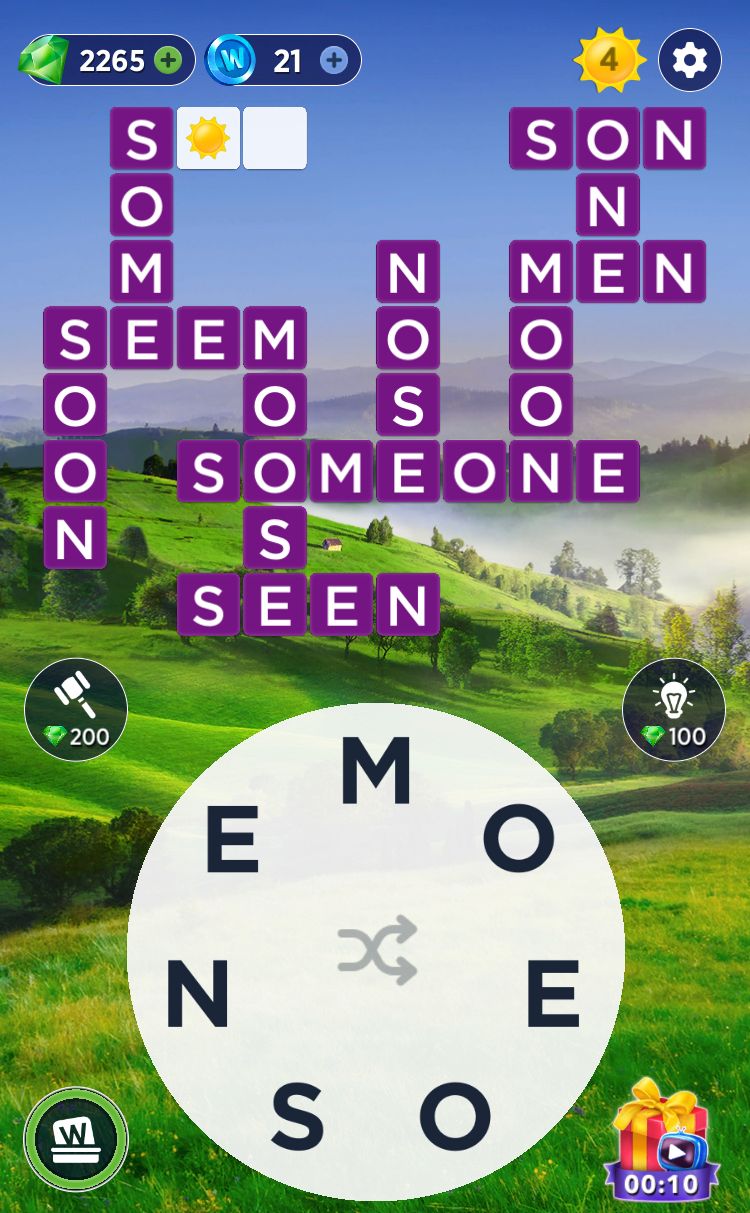Viewport: 750px width, 1213px height.
Task: Tap letter S in the wheel
Action: [298, 1116]
